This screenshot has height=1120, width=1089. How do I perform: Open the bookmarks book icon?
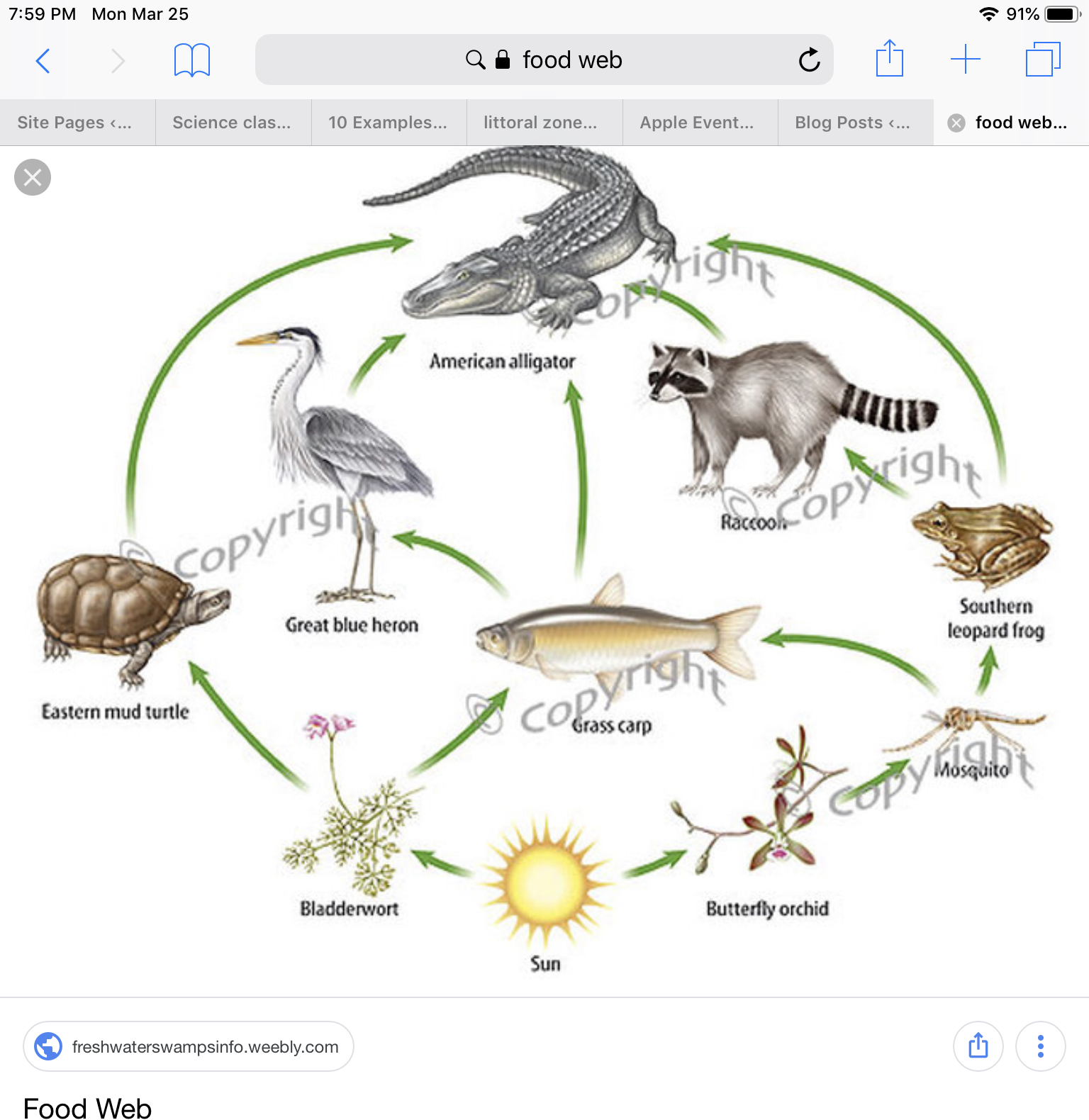click(191, 60)
